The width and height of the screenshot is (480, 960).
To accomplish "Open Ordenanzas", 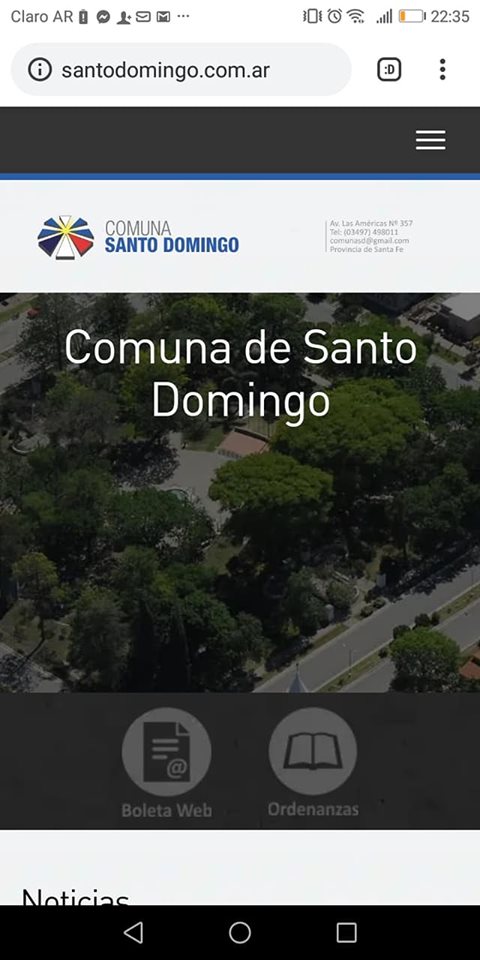I will click(313, 763).
